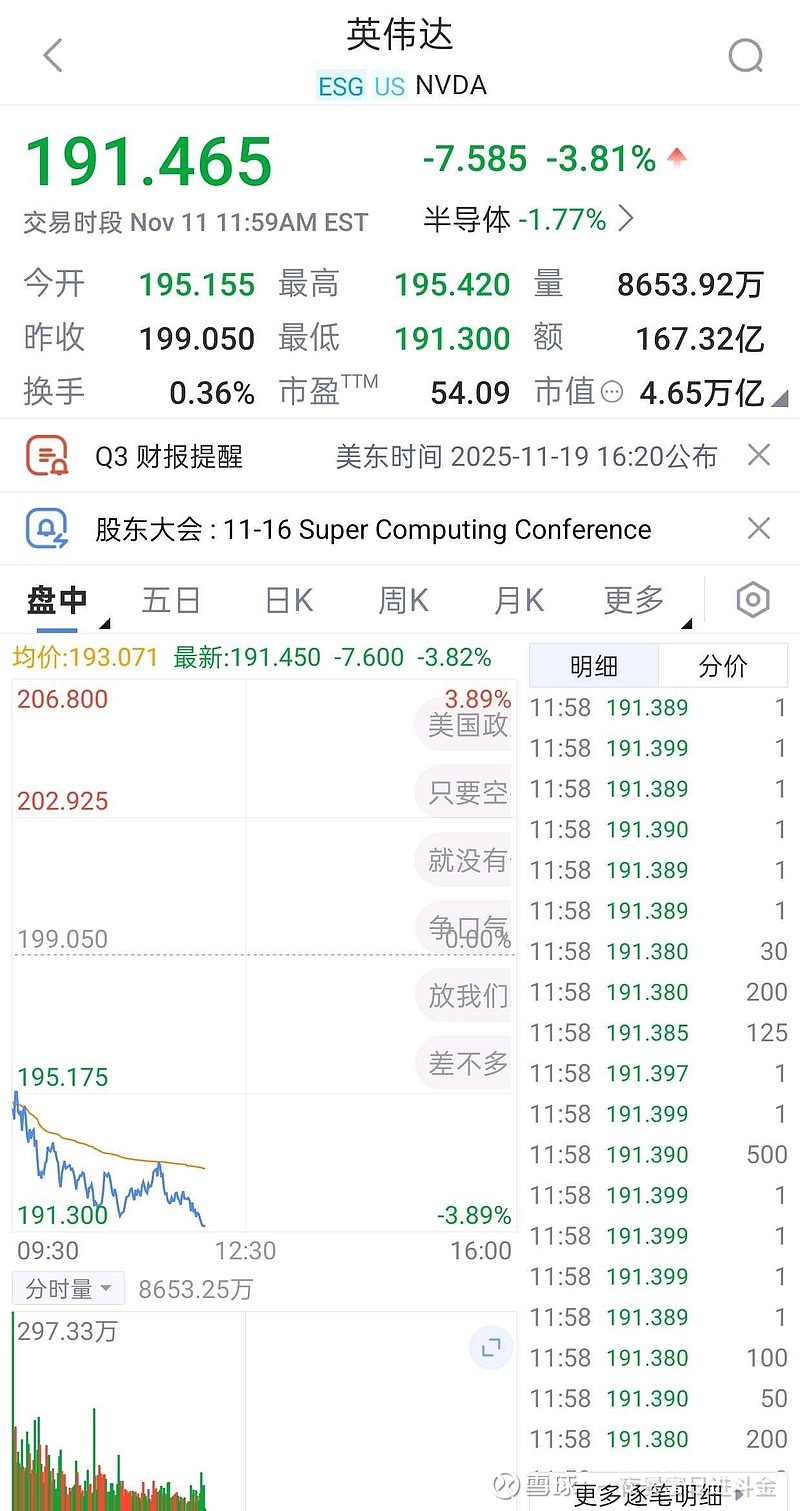Viewport: 800px width, 1511px height.
Task: Dismiss the Q3 财报提醒 banner
Action: (758, 456)
